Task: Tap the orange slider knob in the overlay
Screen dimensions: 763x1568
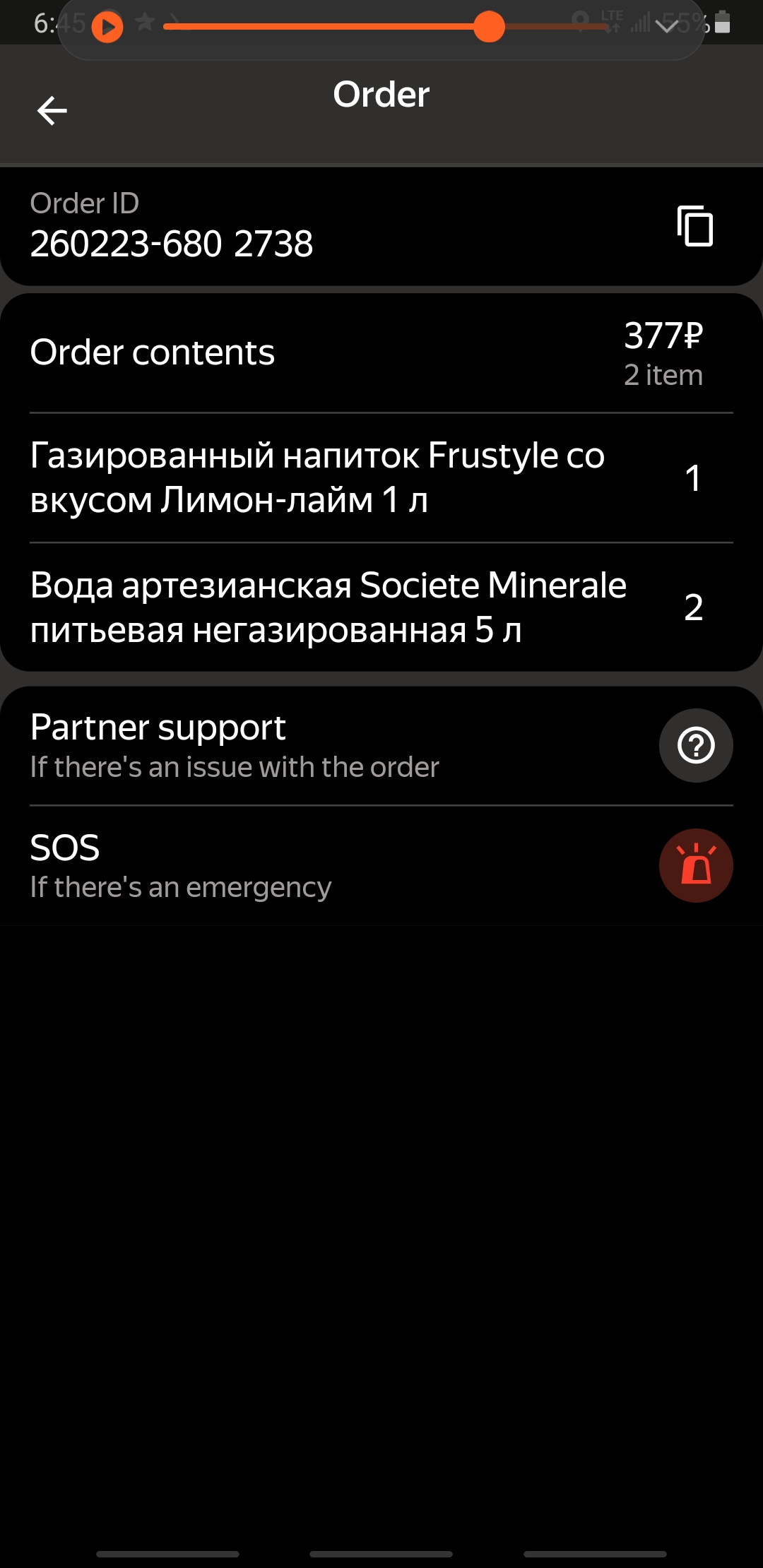Action: click(489, 27)
